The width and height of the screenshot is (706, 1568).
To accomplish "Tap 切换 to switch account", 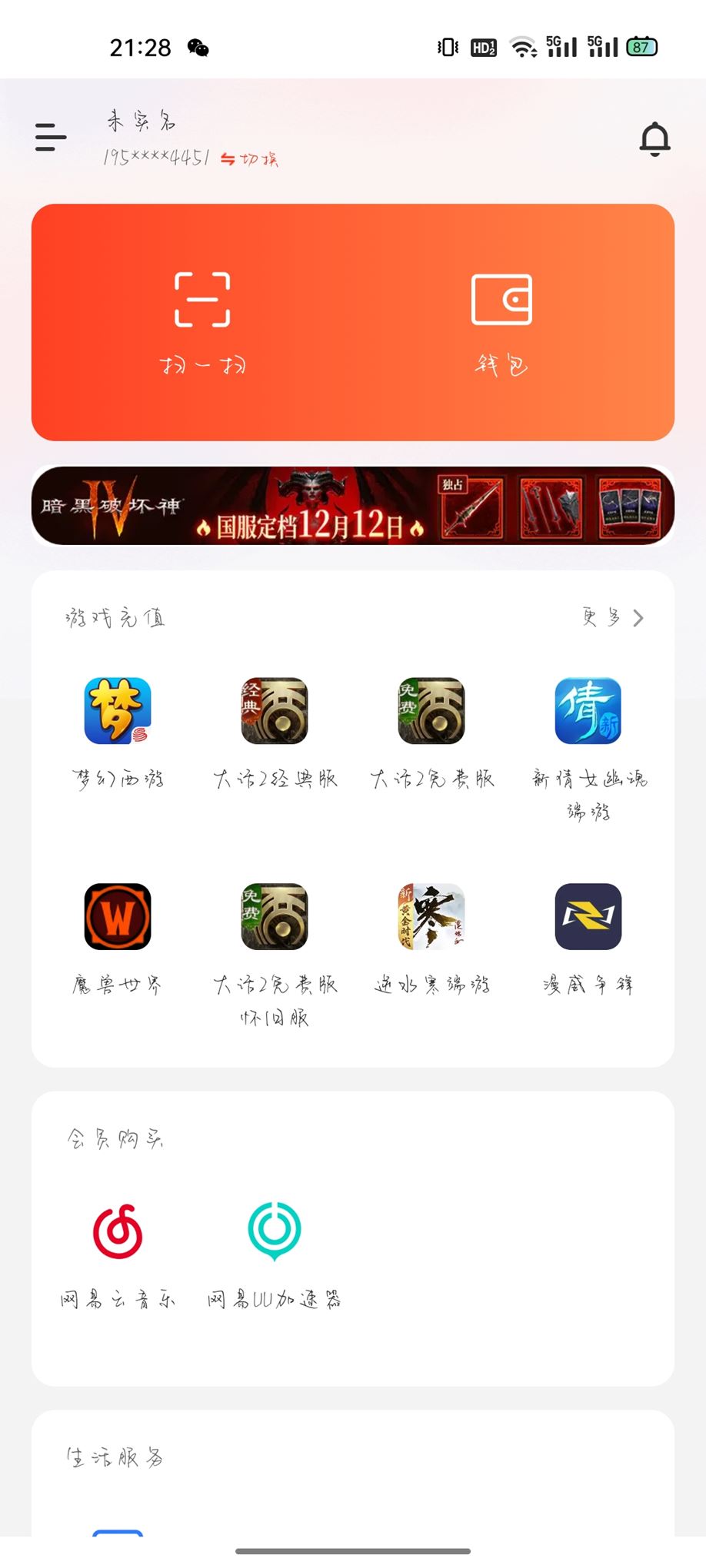I will coord(249,159).
